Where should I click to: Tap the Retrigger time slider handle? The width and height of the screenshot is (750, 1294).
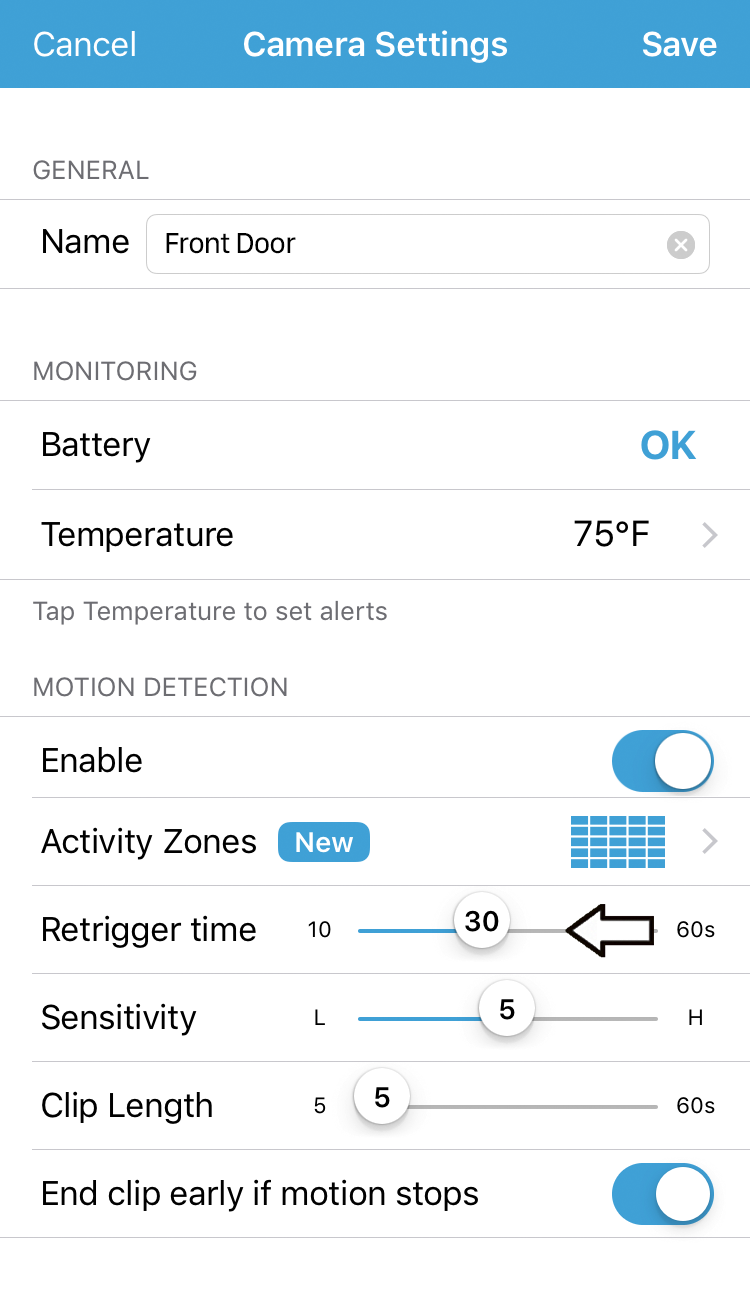pos(482,921)
